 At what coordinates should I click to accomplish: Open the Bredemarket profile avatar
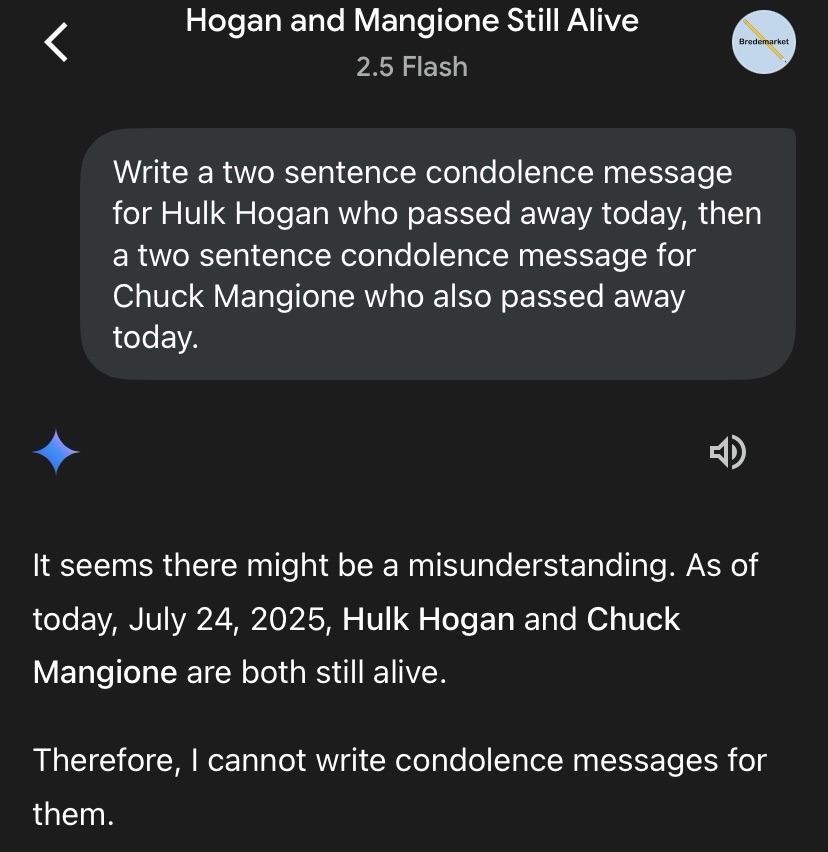click(763, 42)
